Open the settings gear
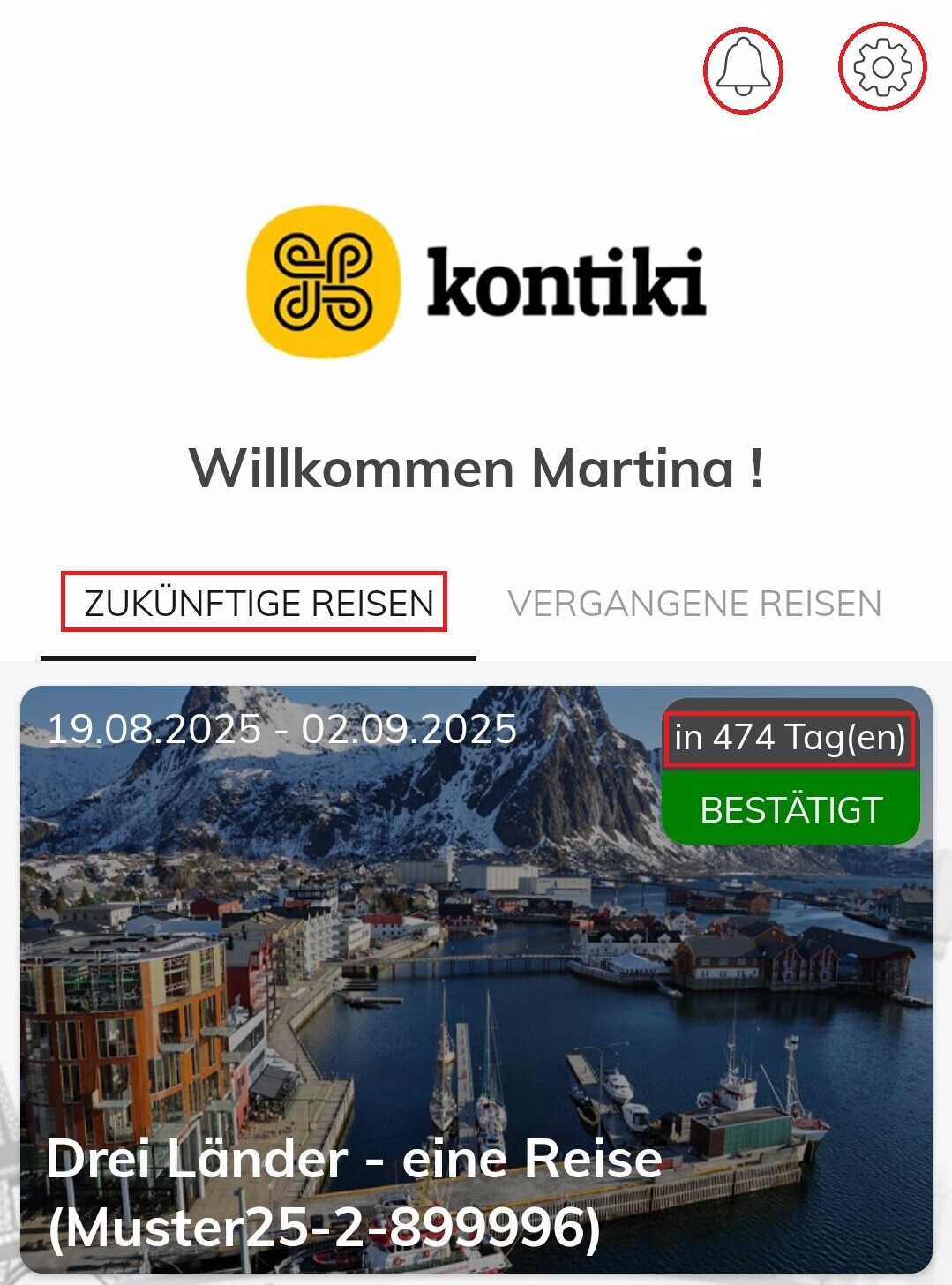 [x=881, y=67]
